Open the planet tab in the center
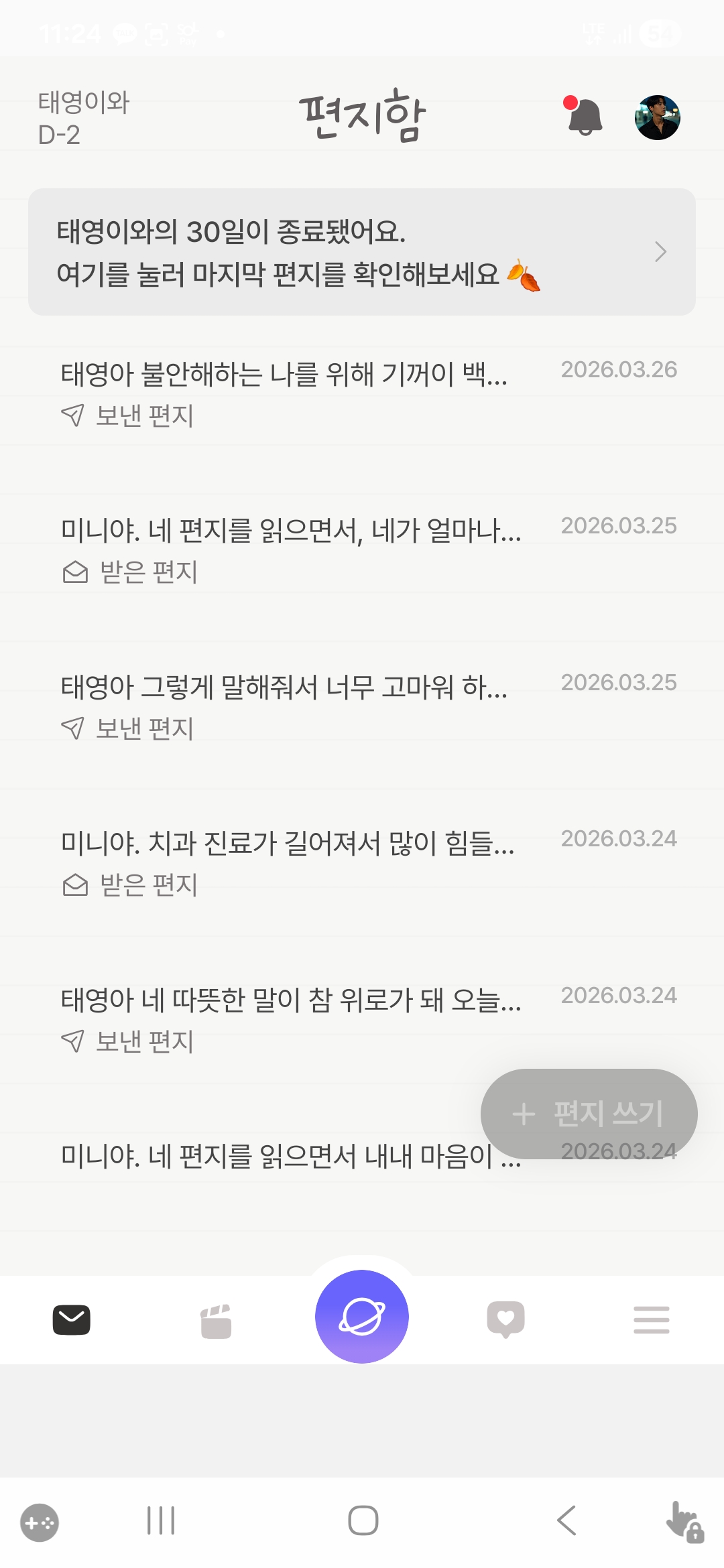Screen dimensions: 724x1568 (x=362, y=1317)
